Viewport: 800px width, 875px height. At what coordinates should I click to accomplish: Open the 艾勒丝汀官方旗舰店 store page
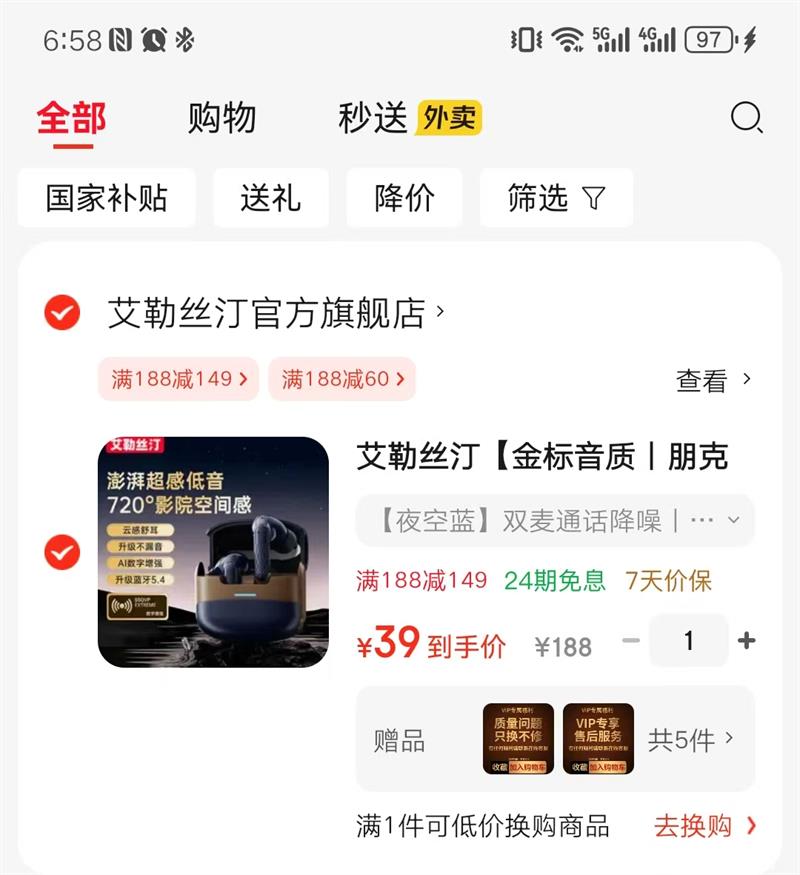pyautogui.click(x=276, y=312)
